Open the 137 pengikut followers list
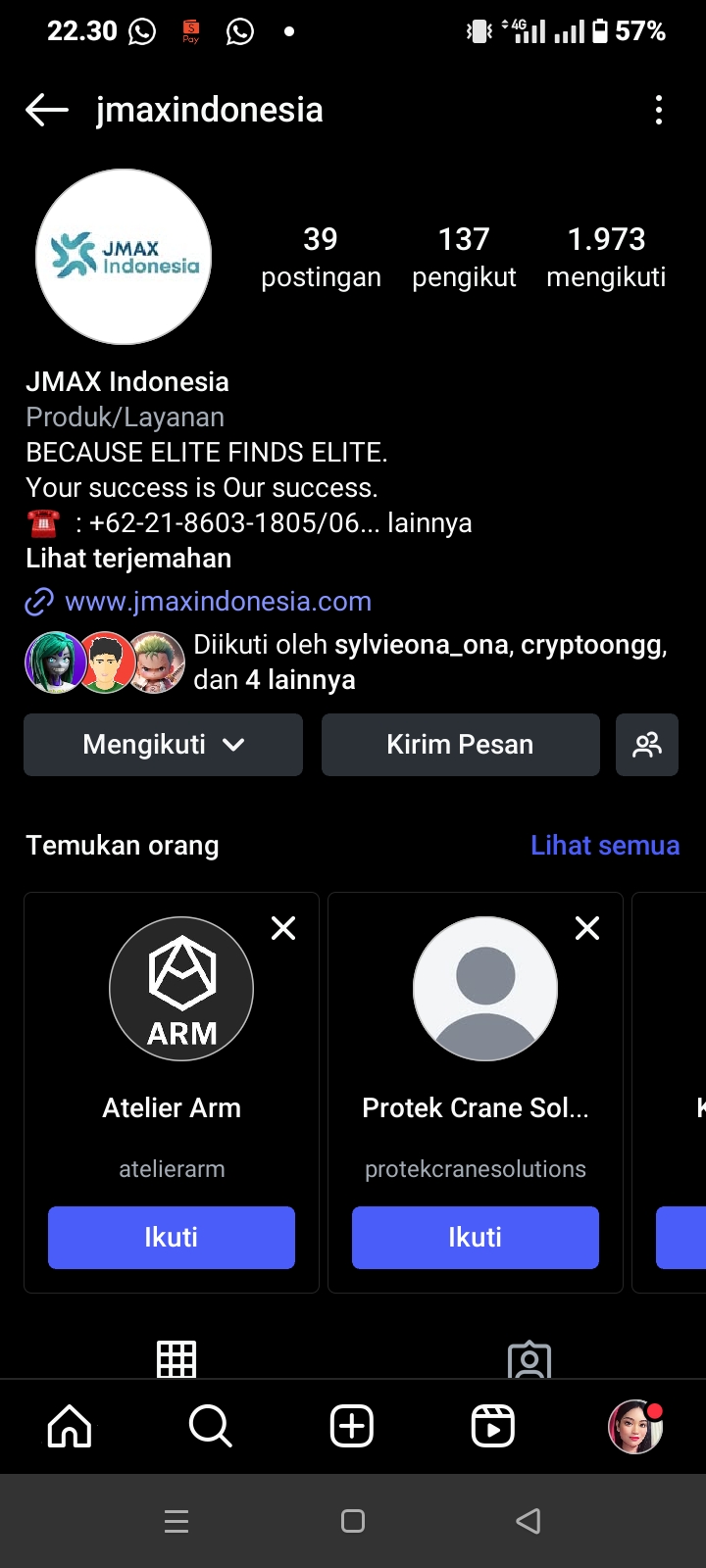Viewport: 706px width, 1568px height. pos(464,257)
